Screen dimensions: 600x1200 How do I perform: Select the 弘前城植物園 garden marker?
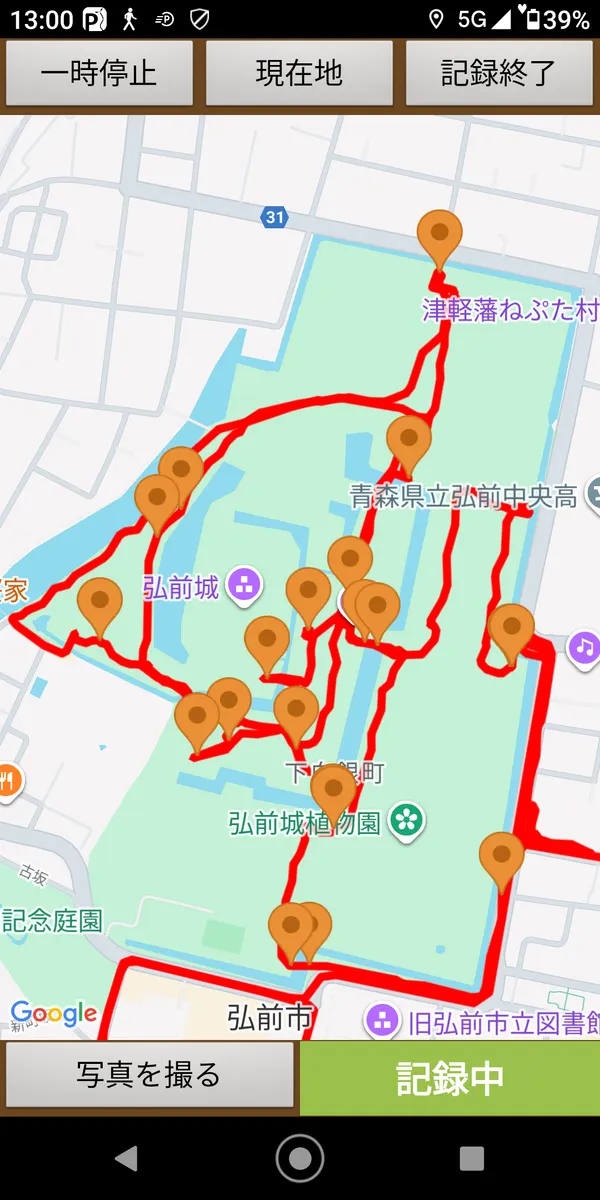click(x=407, y=822)
